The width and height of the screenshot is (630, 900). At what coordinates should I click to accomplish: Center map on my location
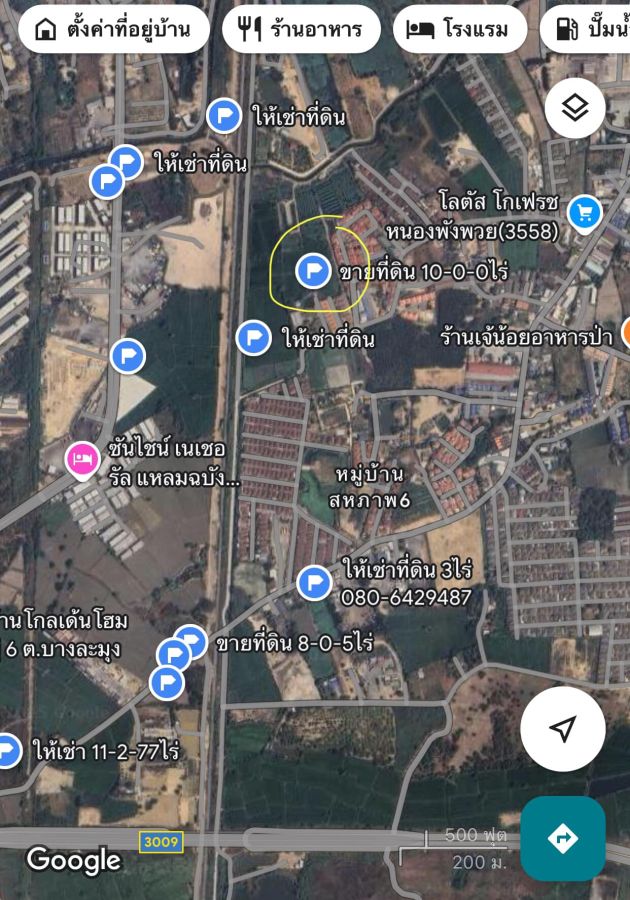[563, 728]
